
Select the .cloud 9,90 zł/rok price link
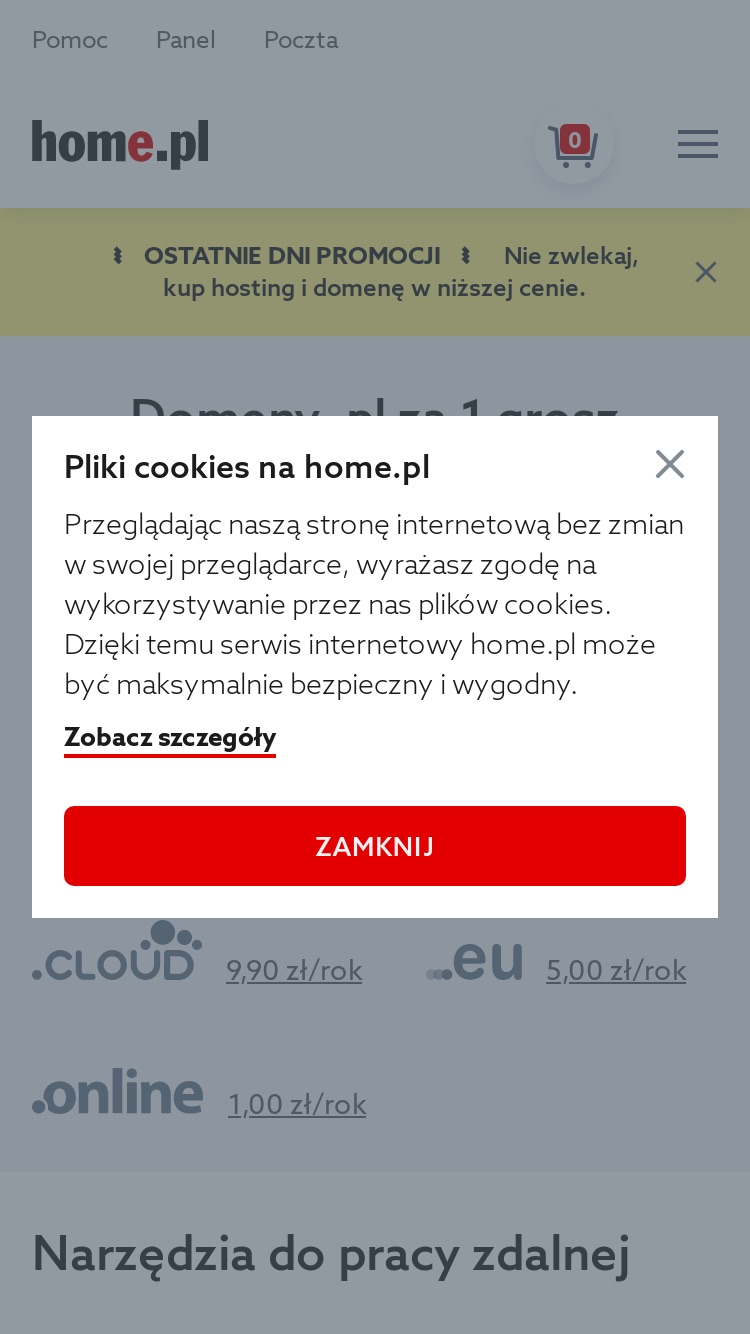294,970
